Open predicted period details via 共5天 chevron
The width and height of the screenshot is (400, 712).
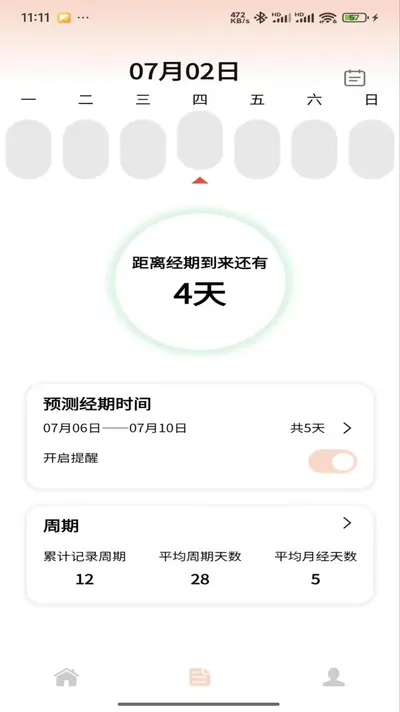click(x=347, y=428)
